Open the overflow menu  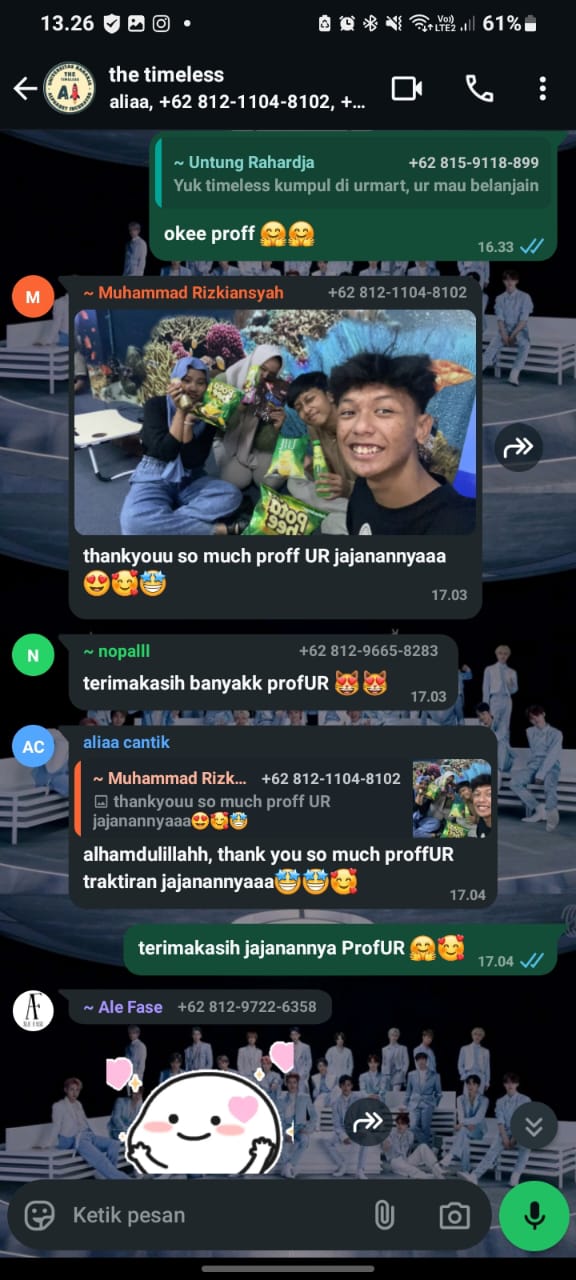point(542,88)
